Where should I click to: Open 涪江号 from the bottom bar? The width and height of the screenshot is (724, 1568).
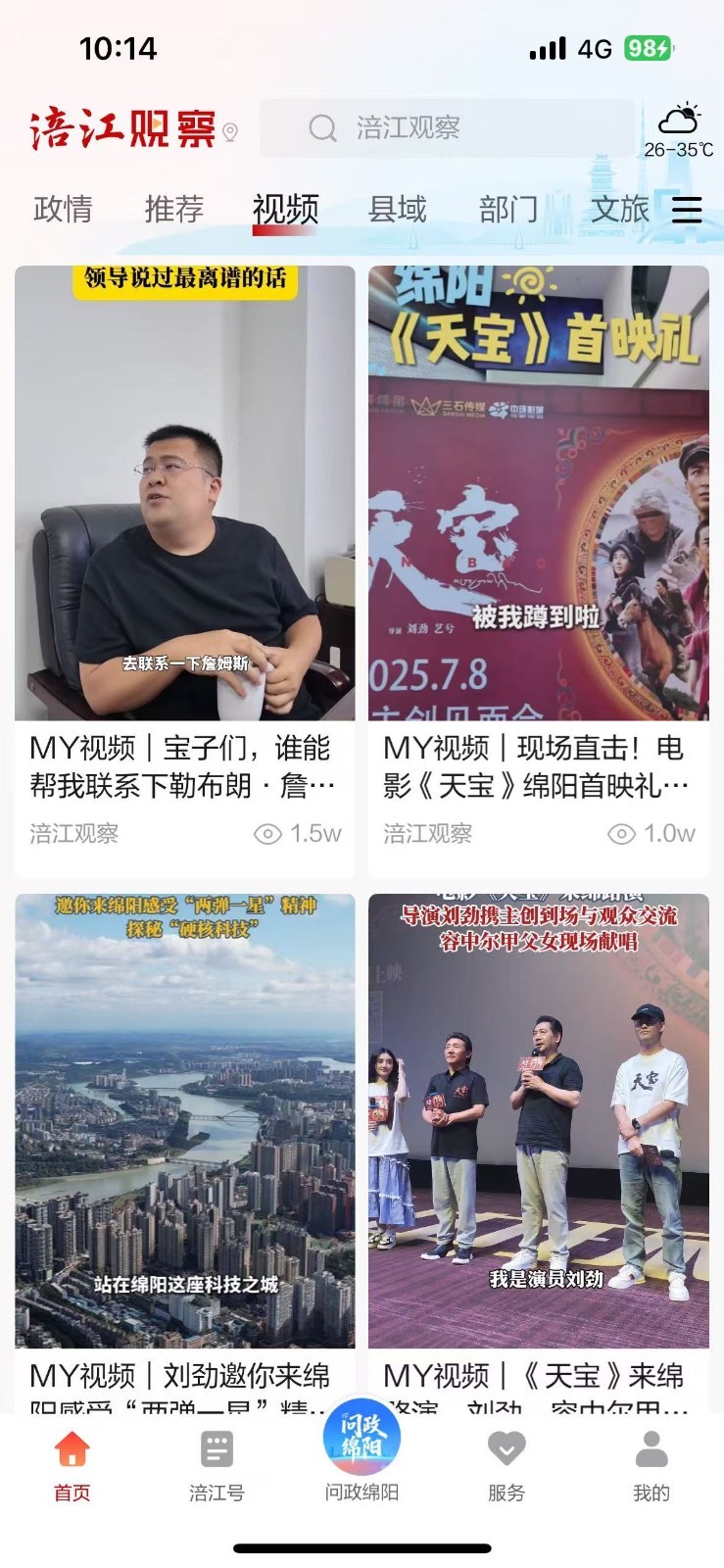pos(217,1465)
